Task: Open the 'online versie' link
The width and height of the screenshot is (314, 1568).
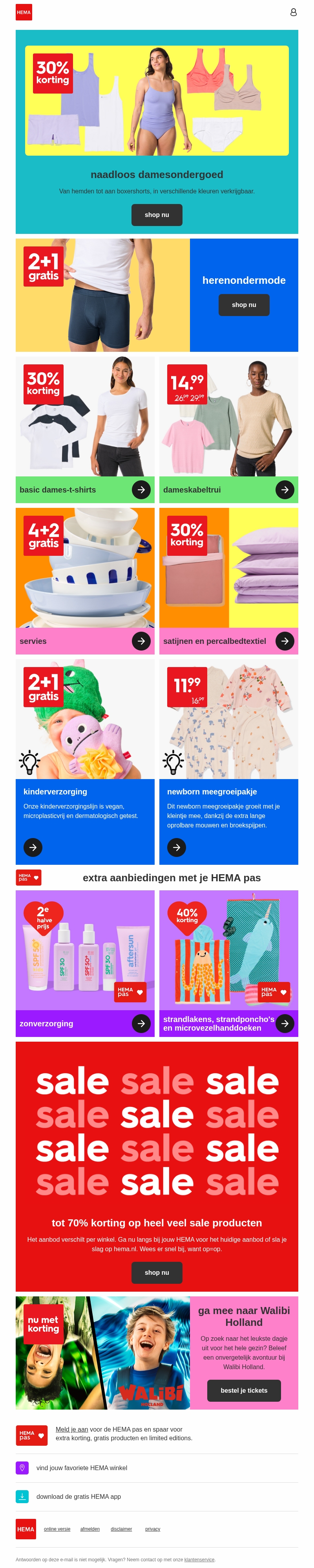Action: point(57,1529)
